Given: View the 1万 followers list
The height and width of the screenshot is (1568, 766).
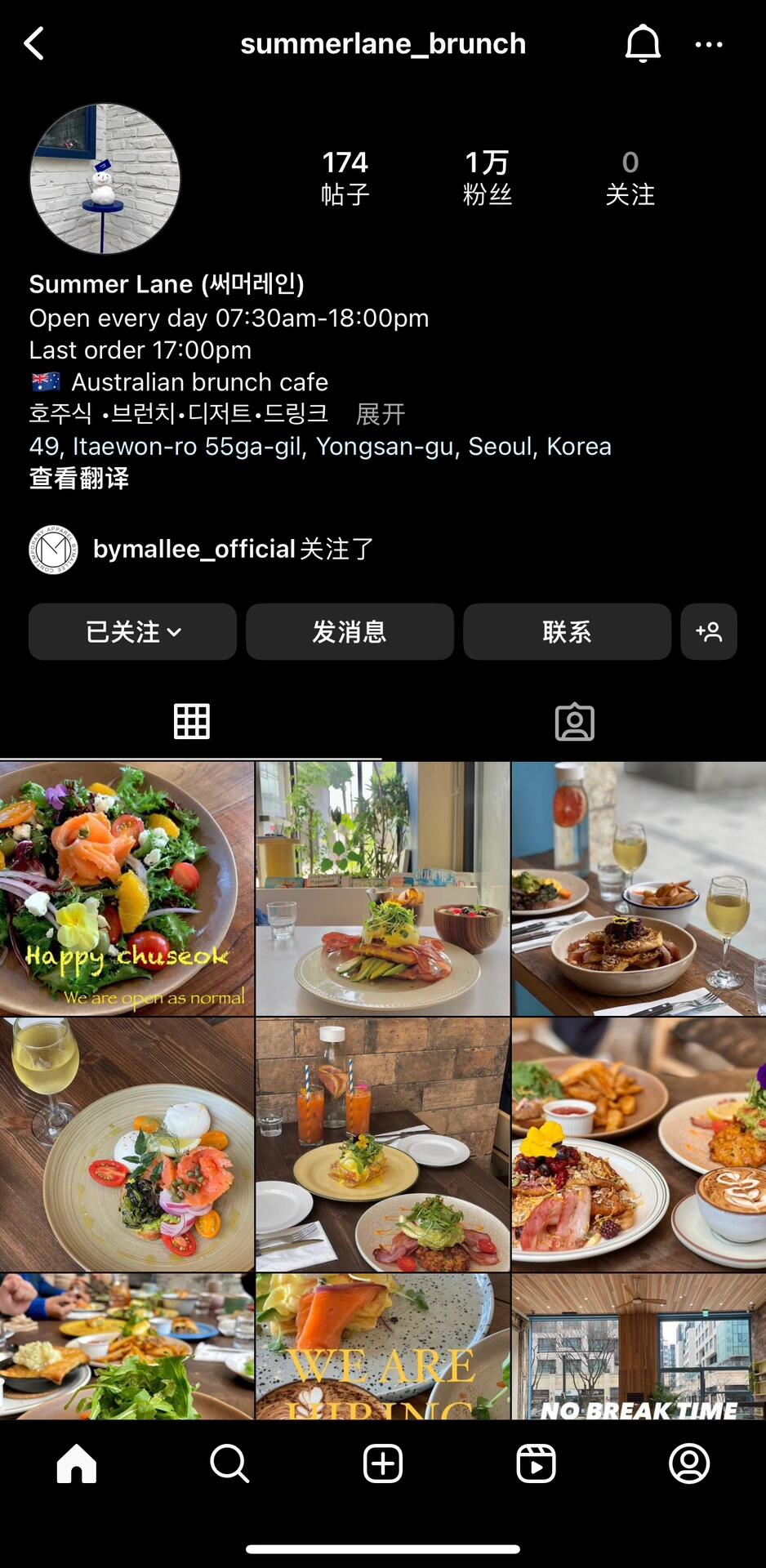Looking at the screenshot, I should (487, 177).
